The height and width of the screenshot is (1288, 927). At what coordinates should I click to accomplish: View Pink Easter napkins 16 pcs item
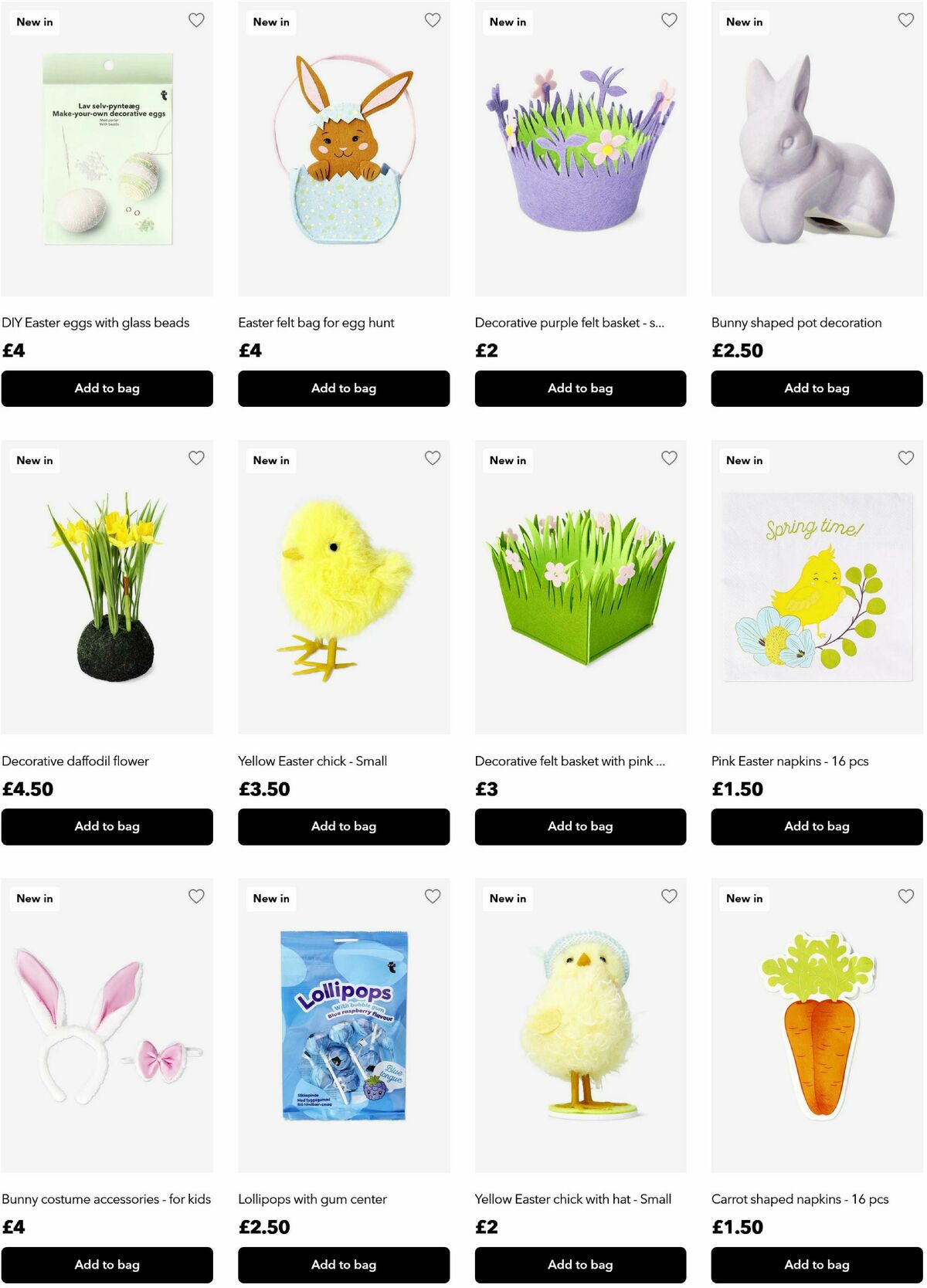tap(817, 587)
